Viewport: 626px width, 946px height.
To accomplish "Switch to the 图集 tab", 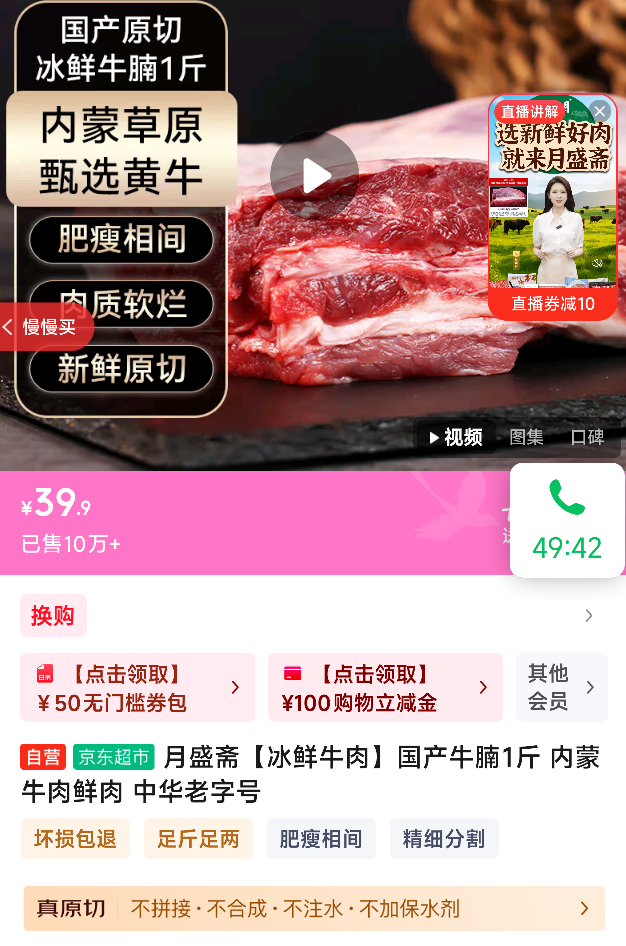I will point(526,437).
